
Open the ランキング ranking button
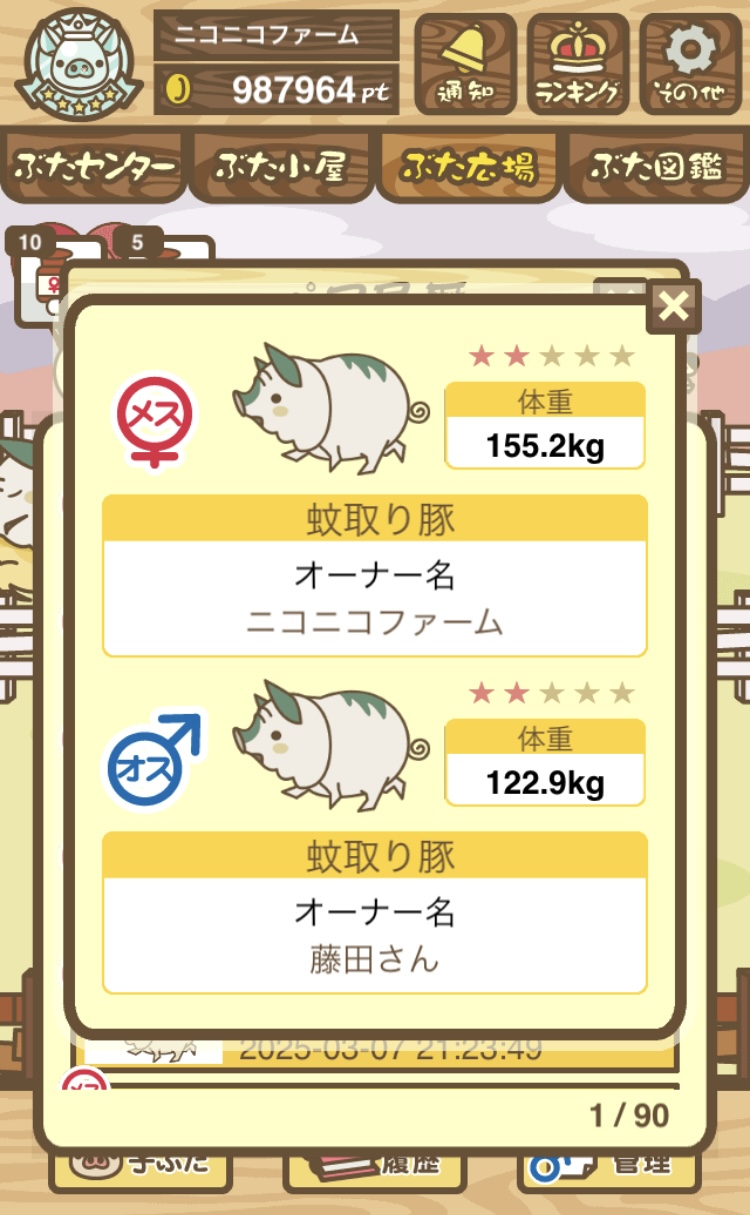pos(578,64)
